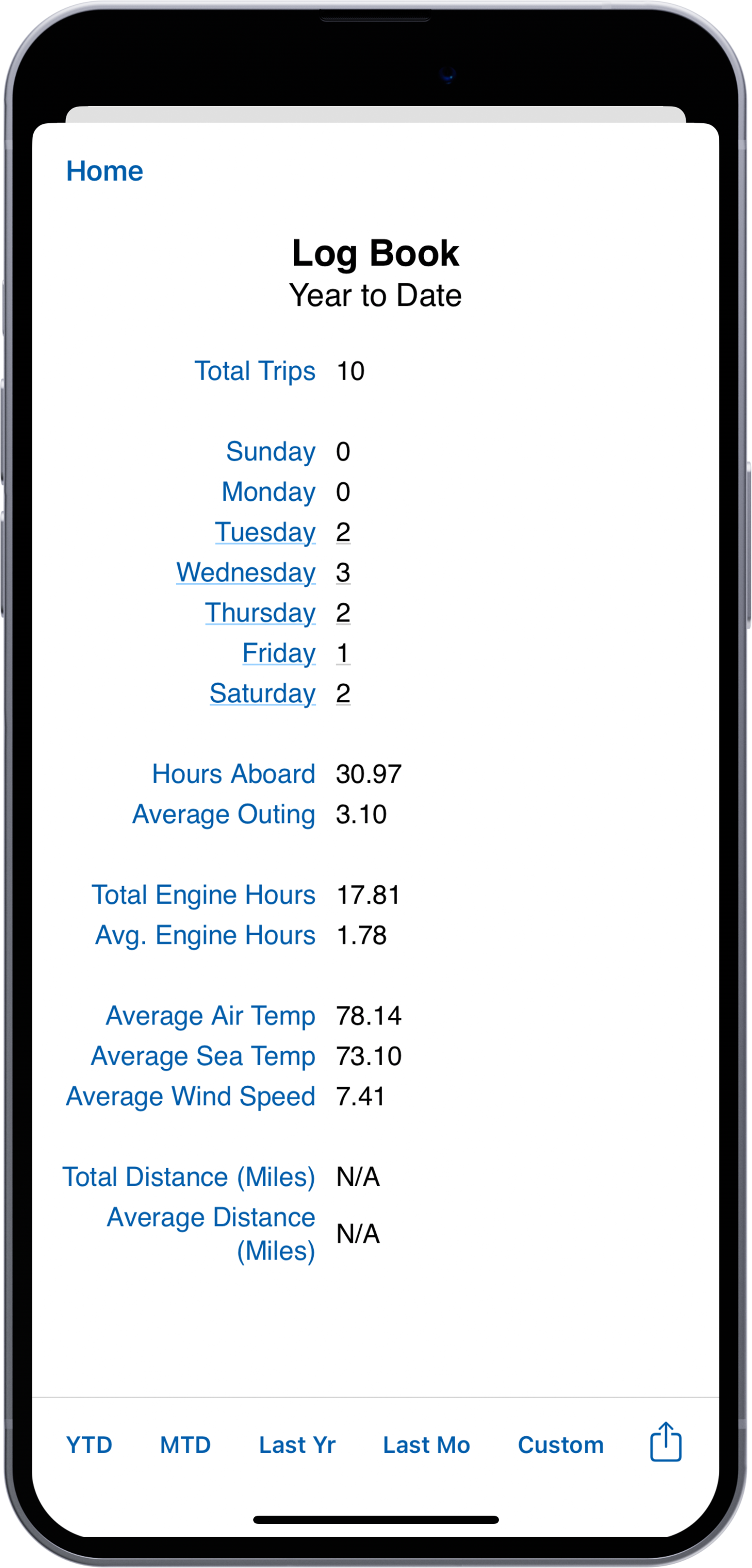Switch to the YTD range

[x=89, y=1444]
